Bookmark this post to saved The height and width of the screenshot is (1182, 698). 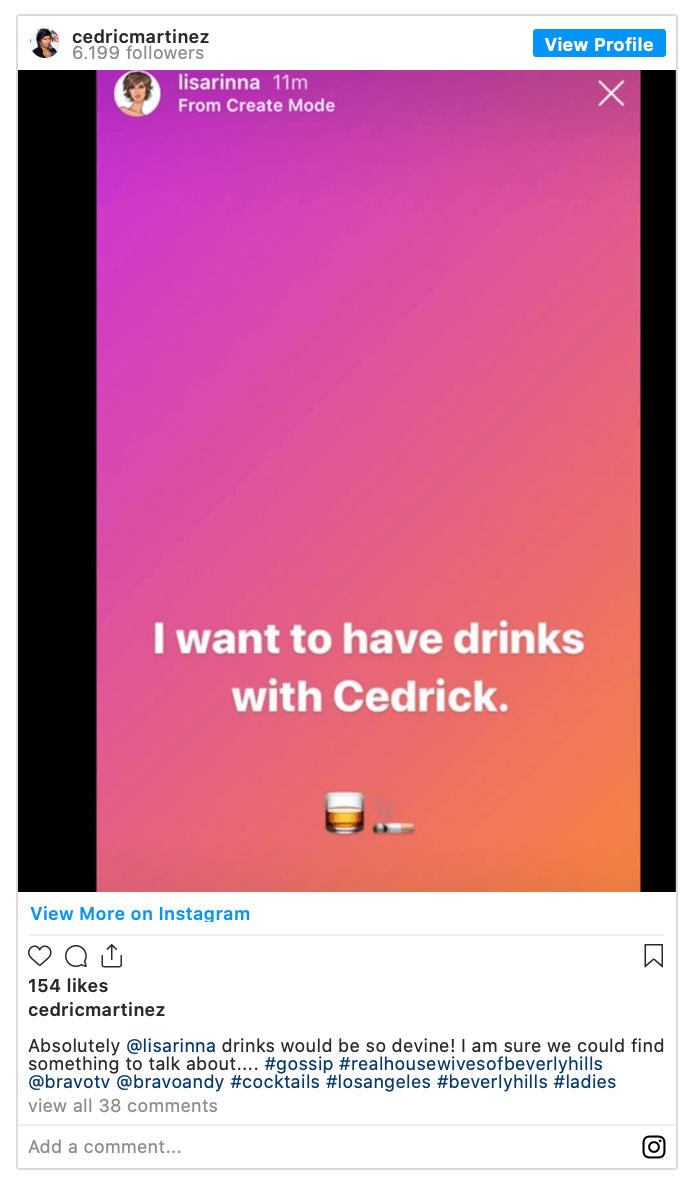[653, 956]
